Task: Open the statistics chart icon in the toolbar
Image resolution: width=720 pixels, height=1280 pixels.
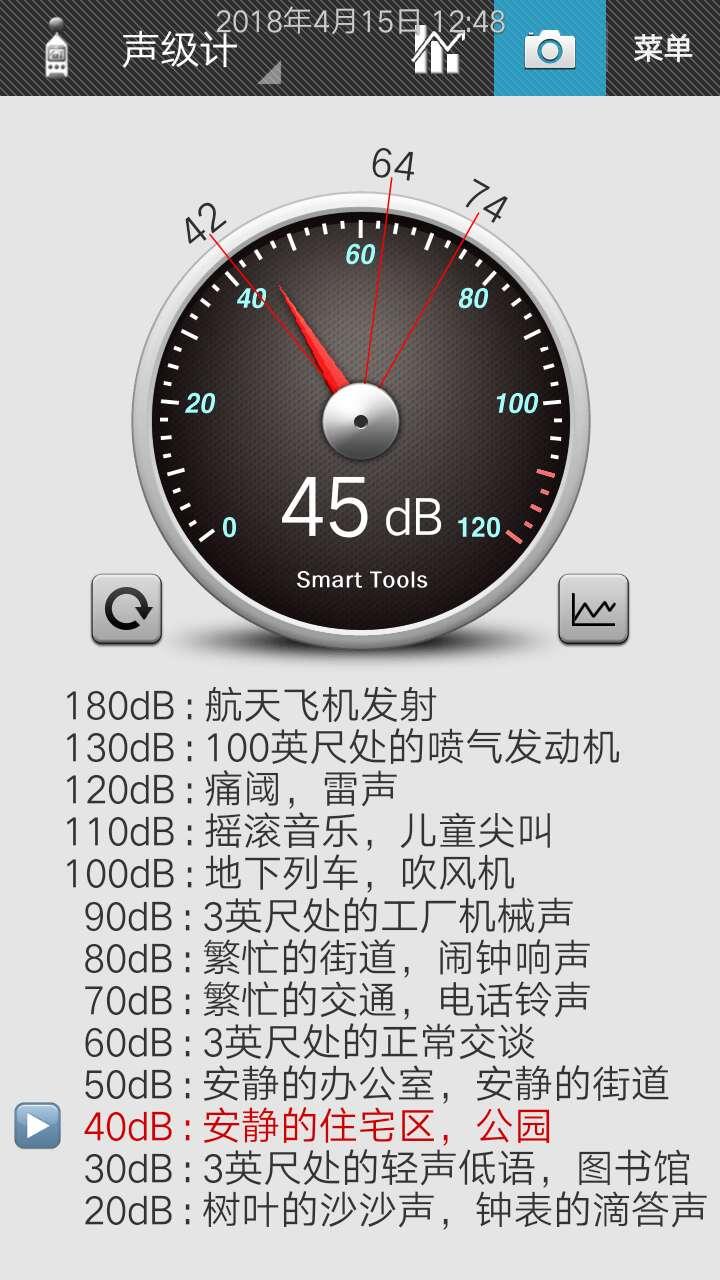Action: pyautogui.click(x=437, y=50)
